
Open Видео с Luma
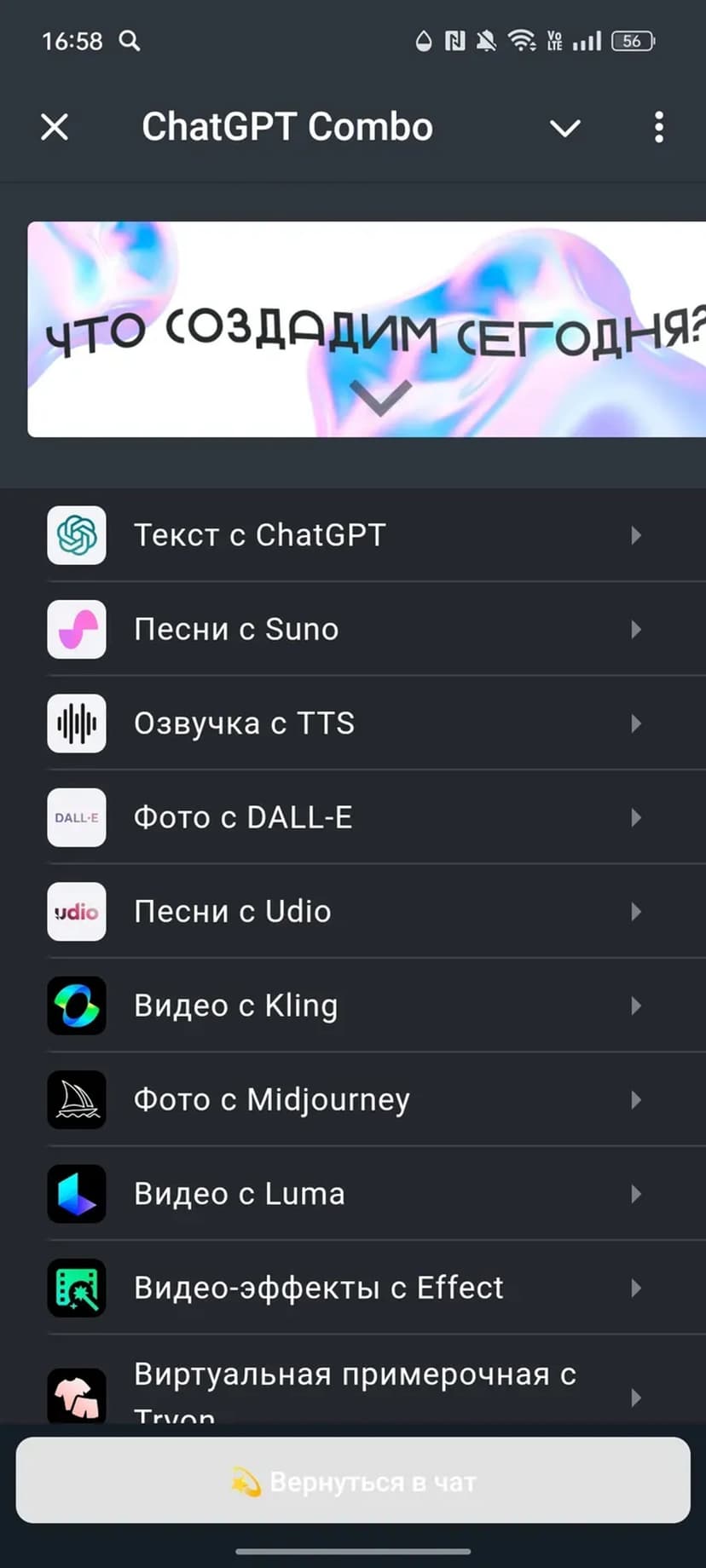pos(341,1195)
